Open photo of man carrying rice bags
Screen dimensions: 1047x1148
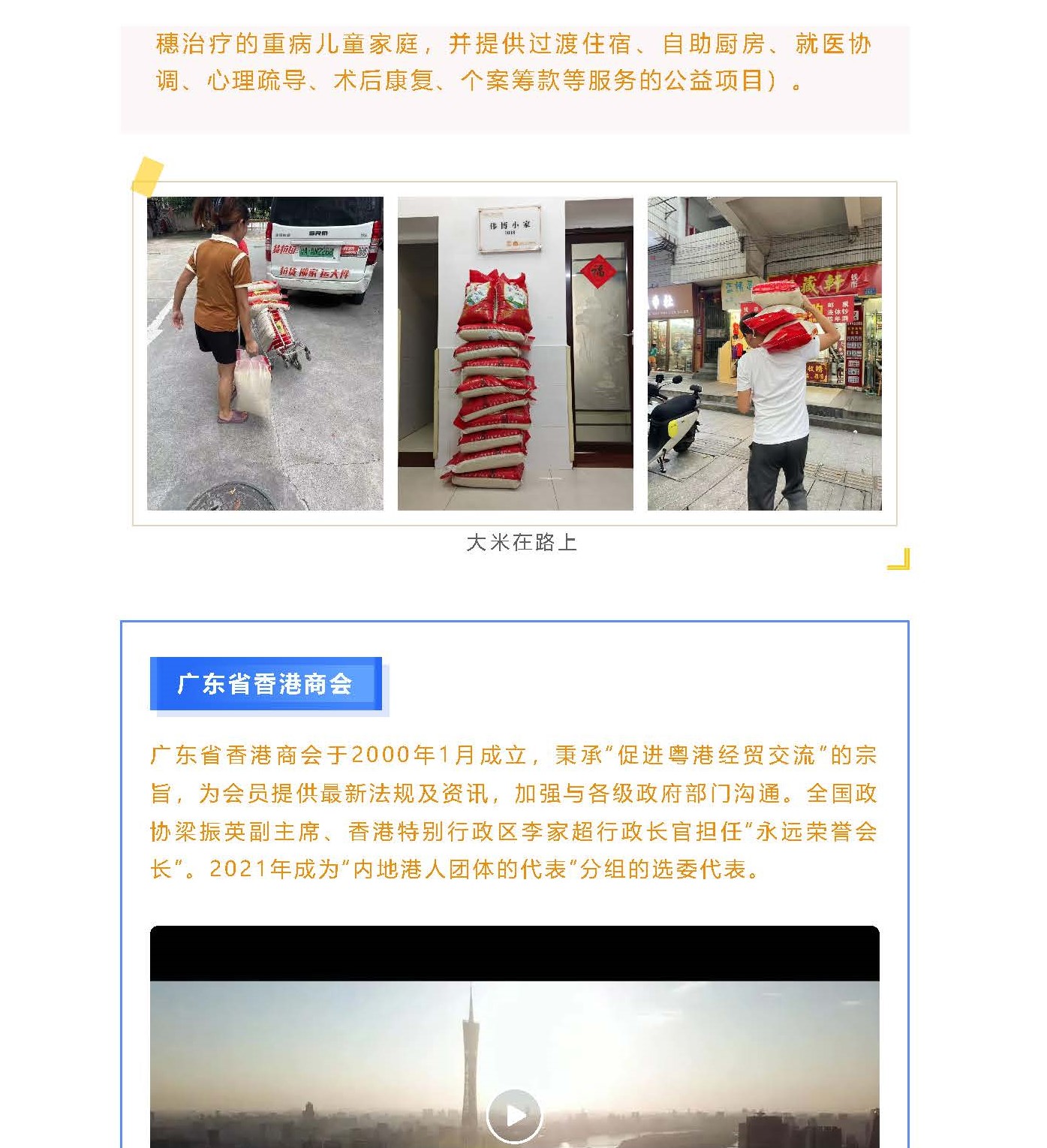coord(764,354)
